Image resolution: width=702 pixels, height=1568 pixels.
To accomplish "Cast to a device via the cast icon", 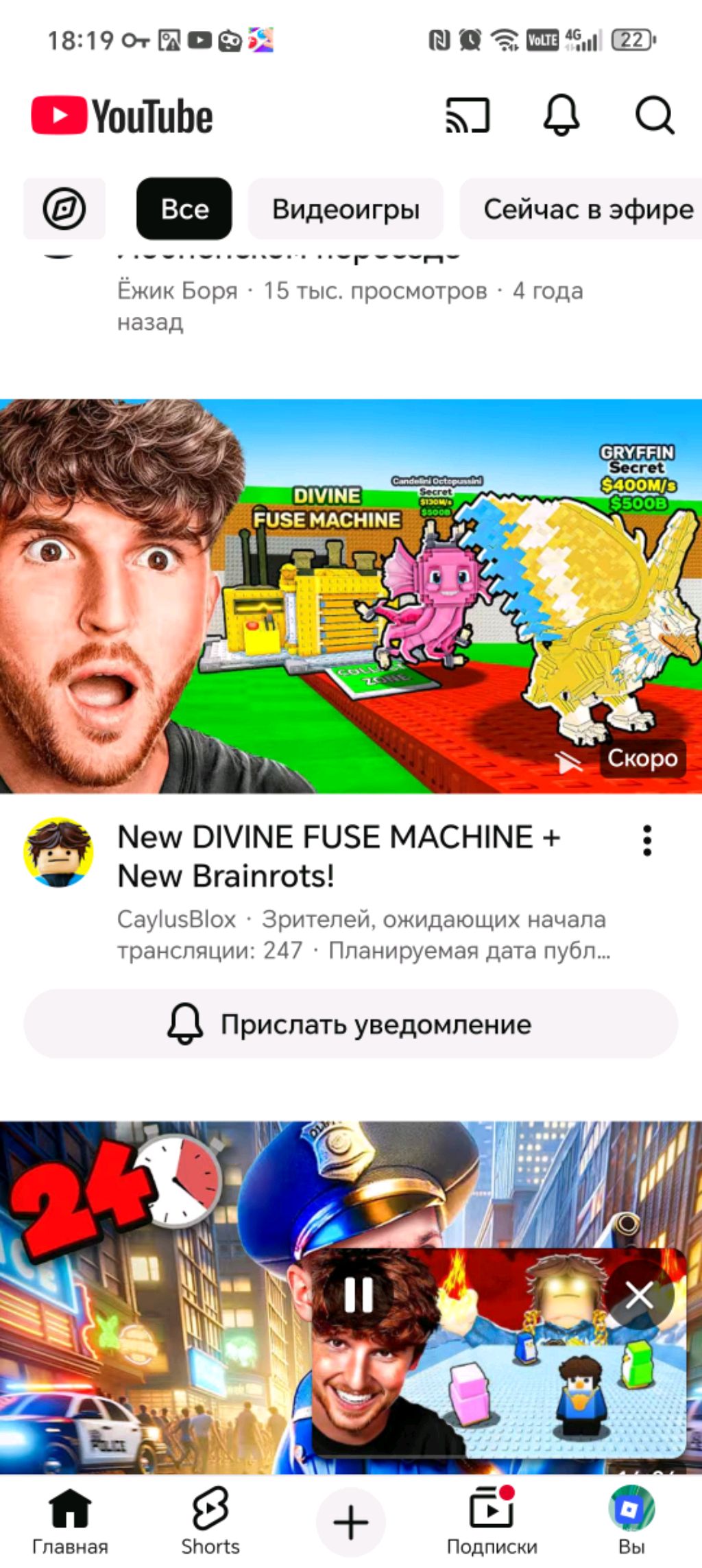I will tap(468, 115).
